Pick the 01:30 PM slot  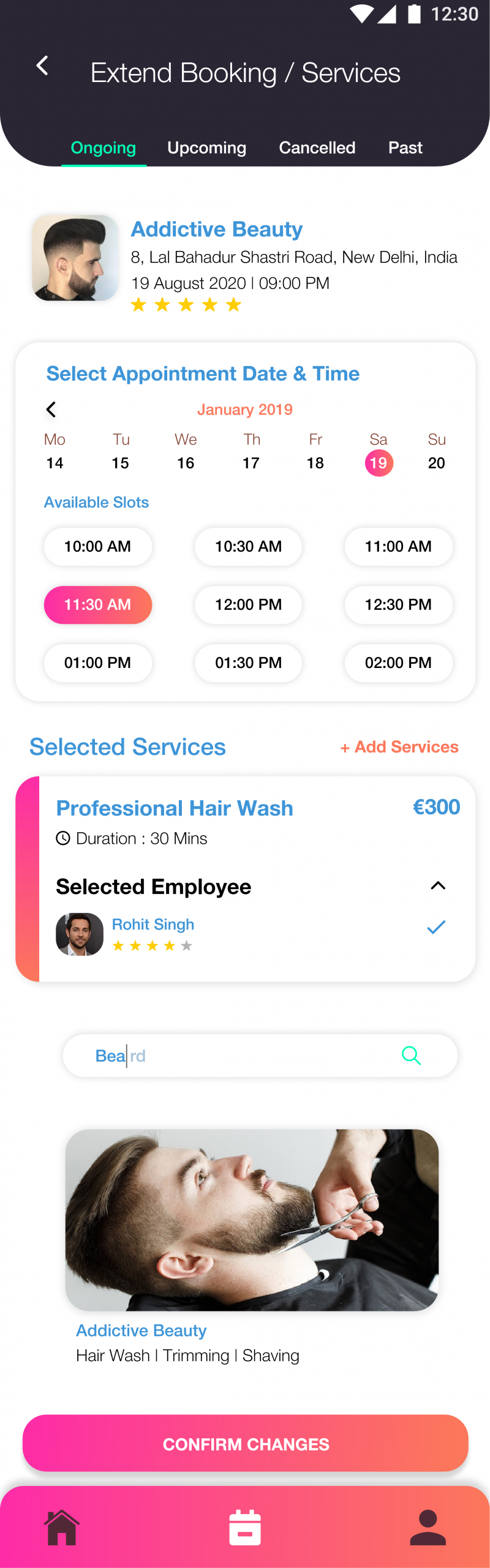tap(248, 663)
